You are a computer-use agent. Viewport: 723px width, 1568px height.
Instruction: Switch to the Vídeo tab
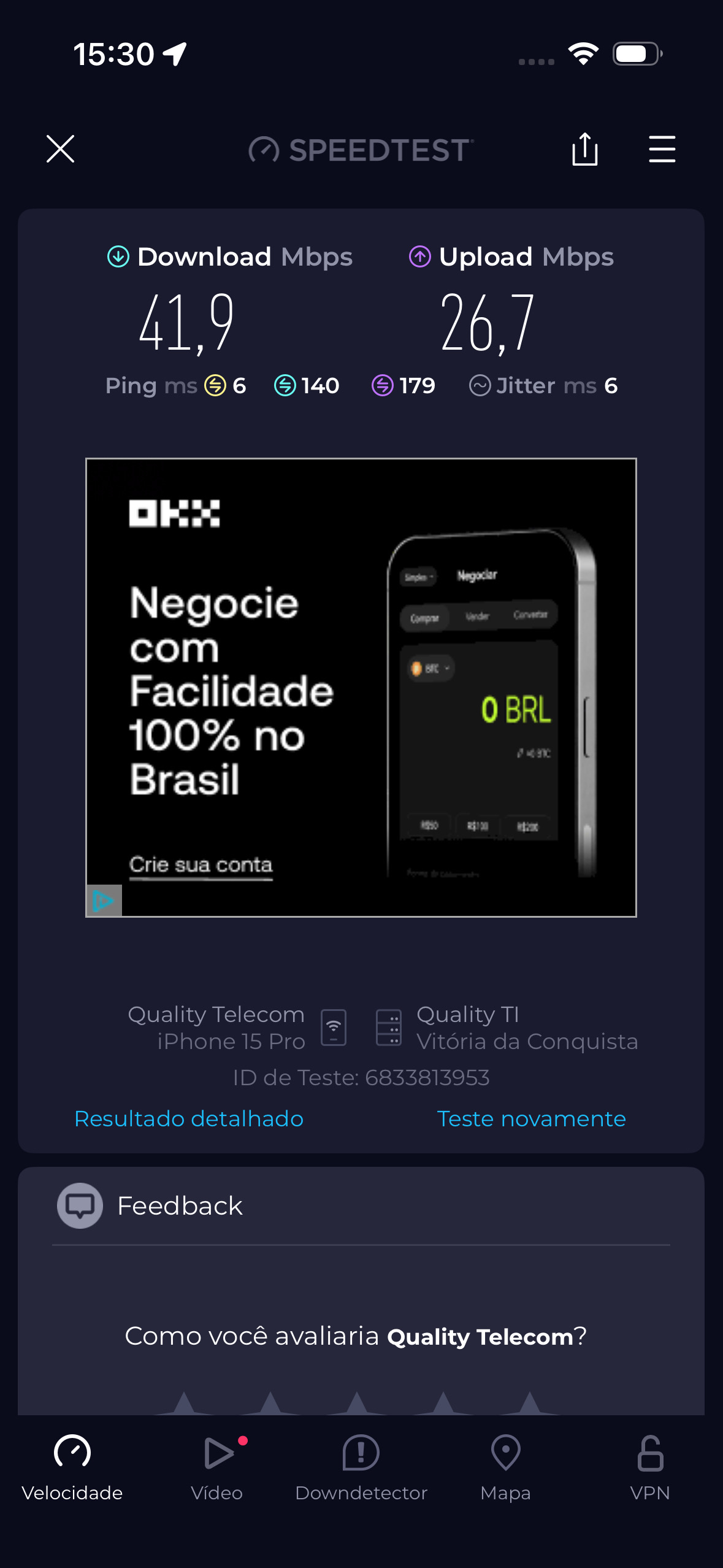click(217, 1466)
